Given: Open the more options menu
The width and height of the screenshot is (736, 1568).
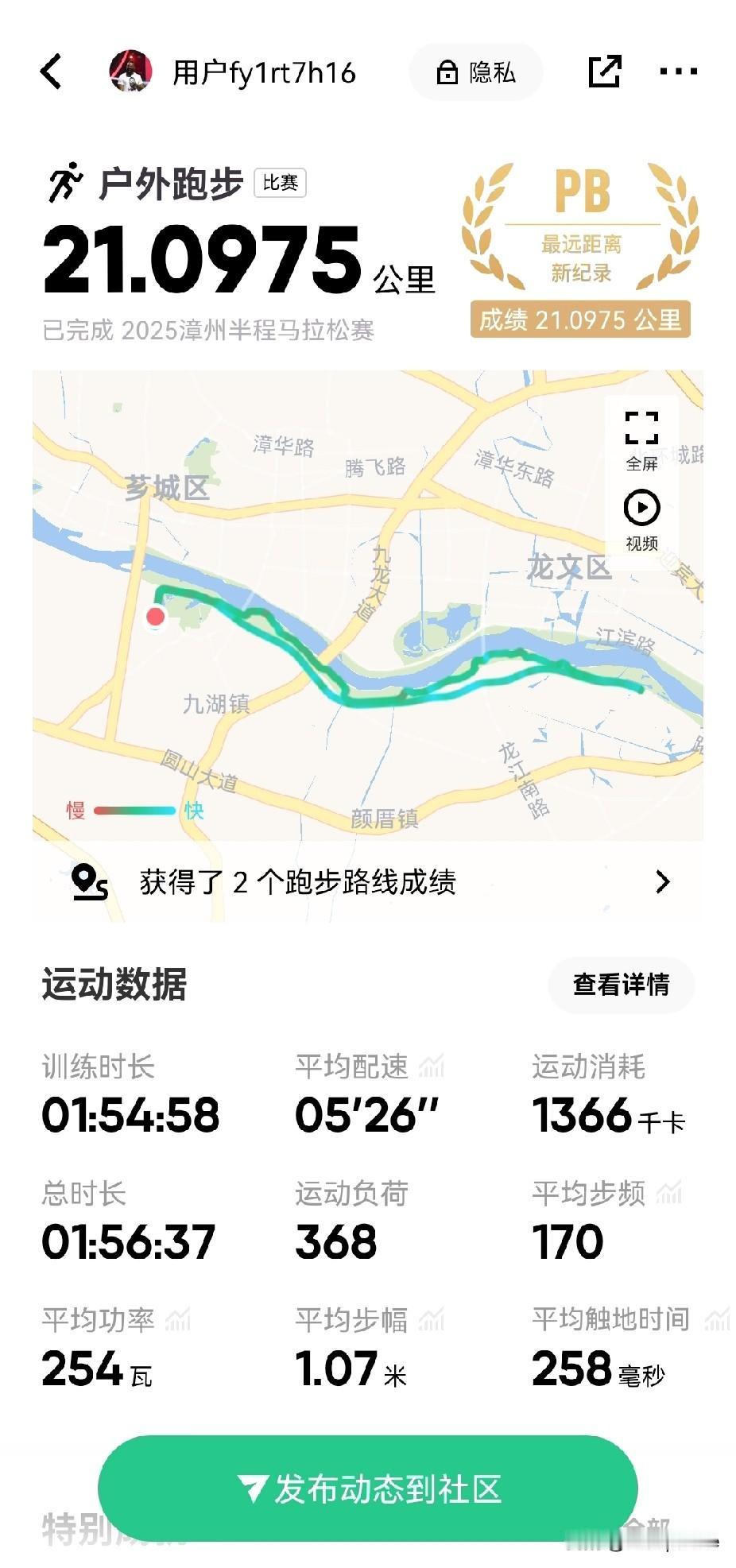Looking at the screenshot, I should (x=677, y=72).
